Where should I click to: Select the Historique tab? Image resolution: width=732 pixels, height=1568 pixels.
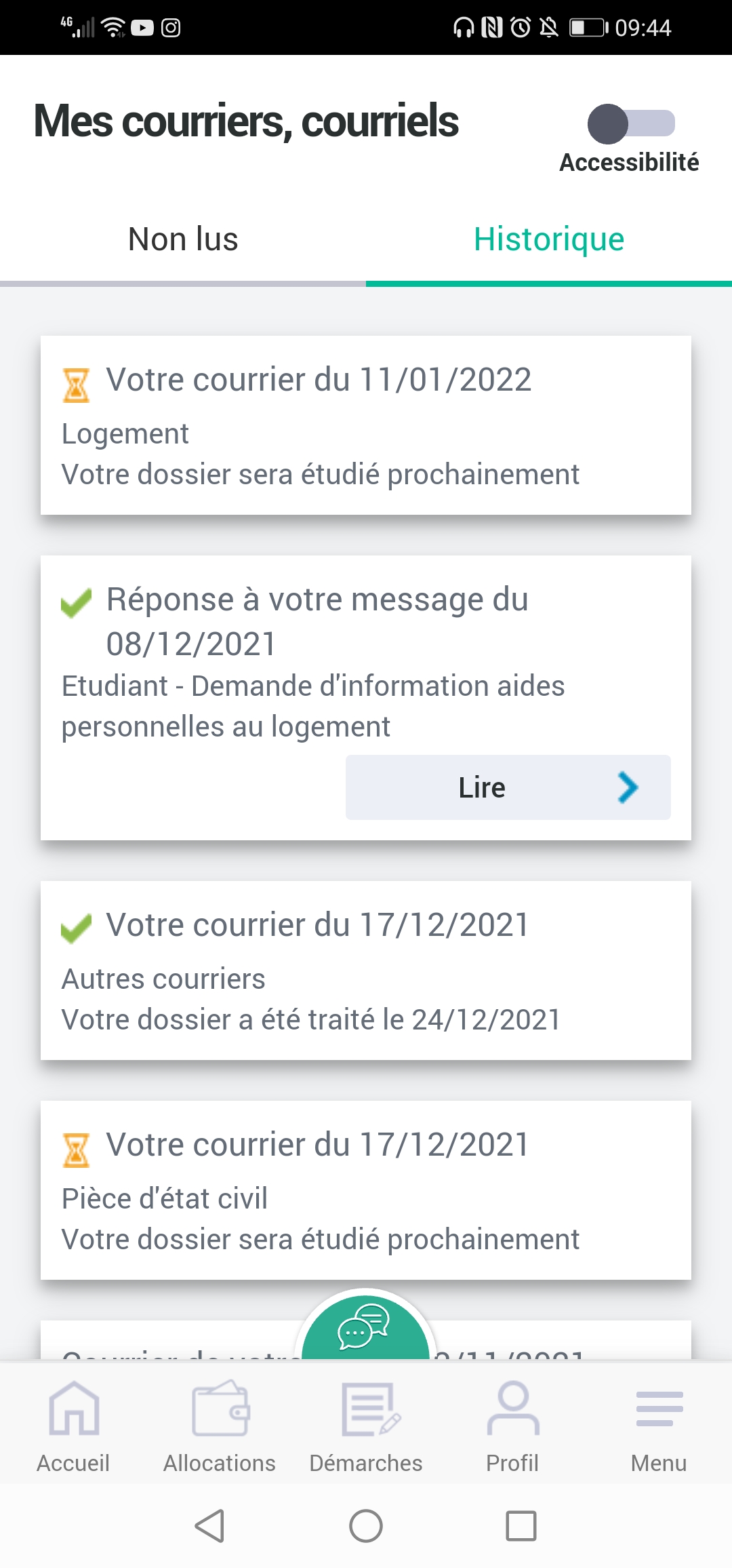pos(549,239)
